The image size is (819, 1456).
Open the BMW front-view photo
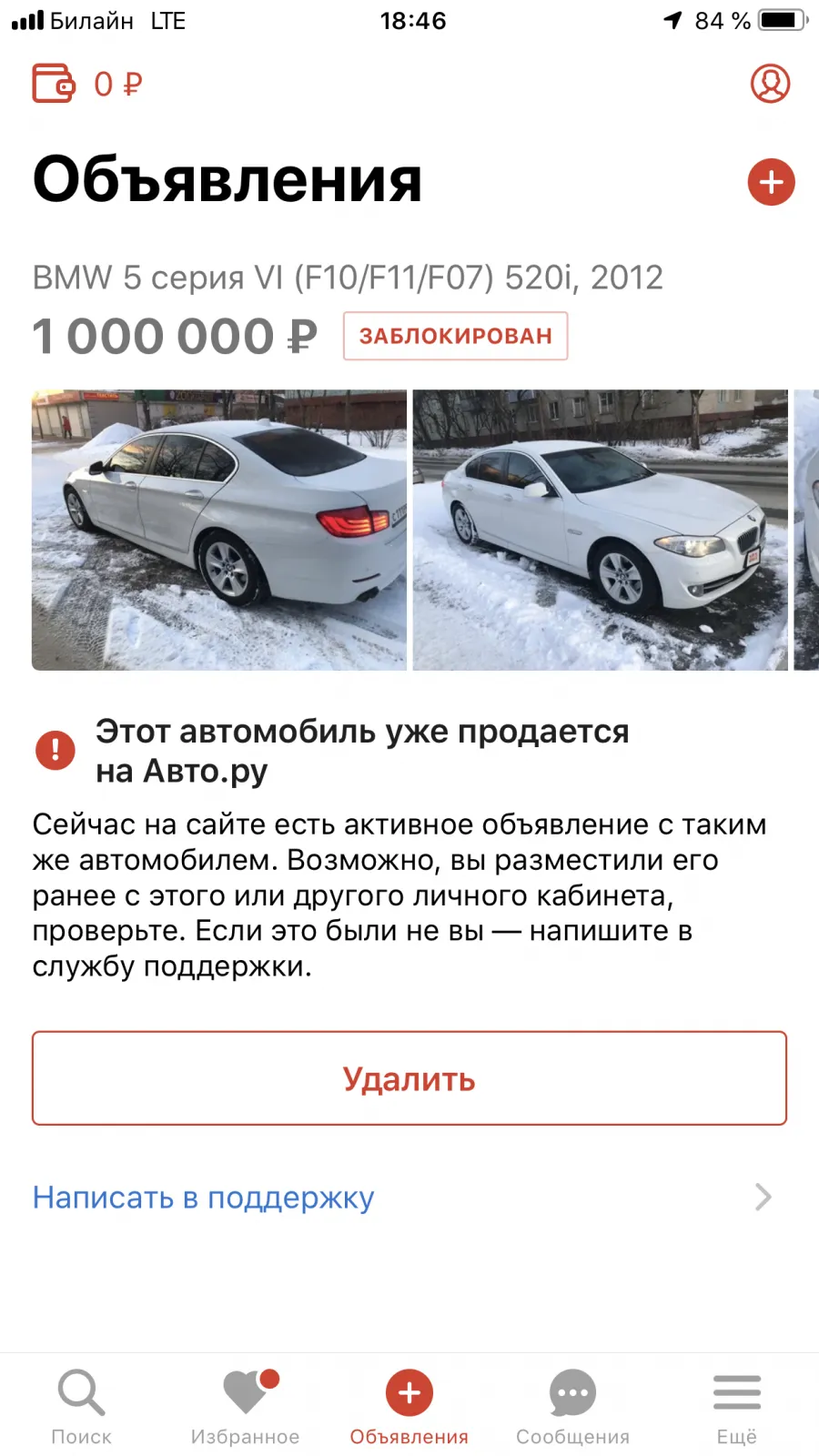point(601,530)
